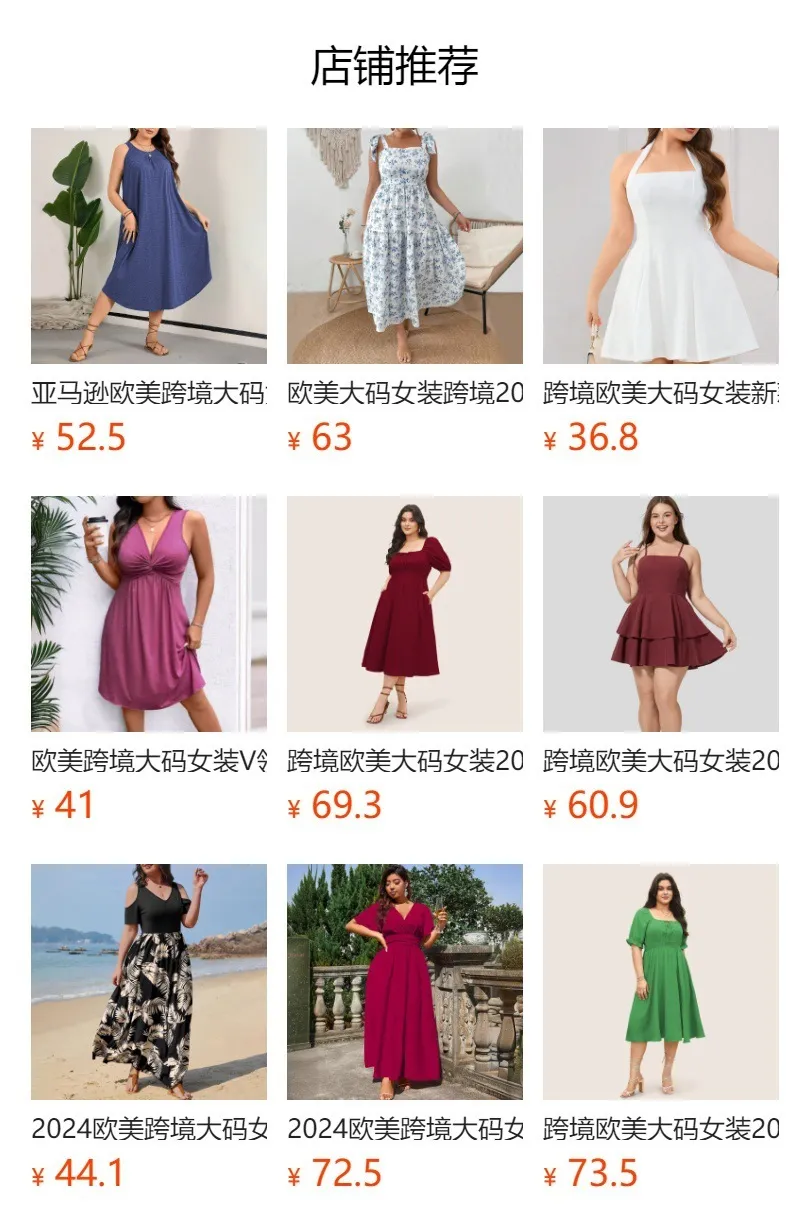Viewport: 790px width, 1232px height.
Task: View the maroon layered mini dress ¥60.9
Action: (661, 613)
